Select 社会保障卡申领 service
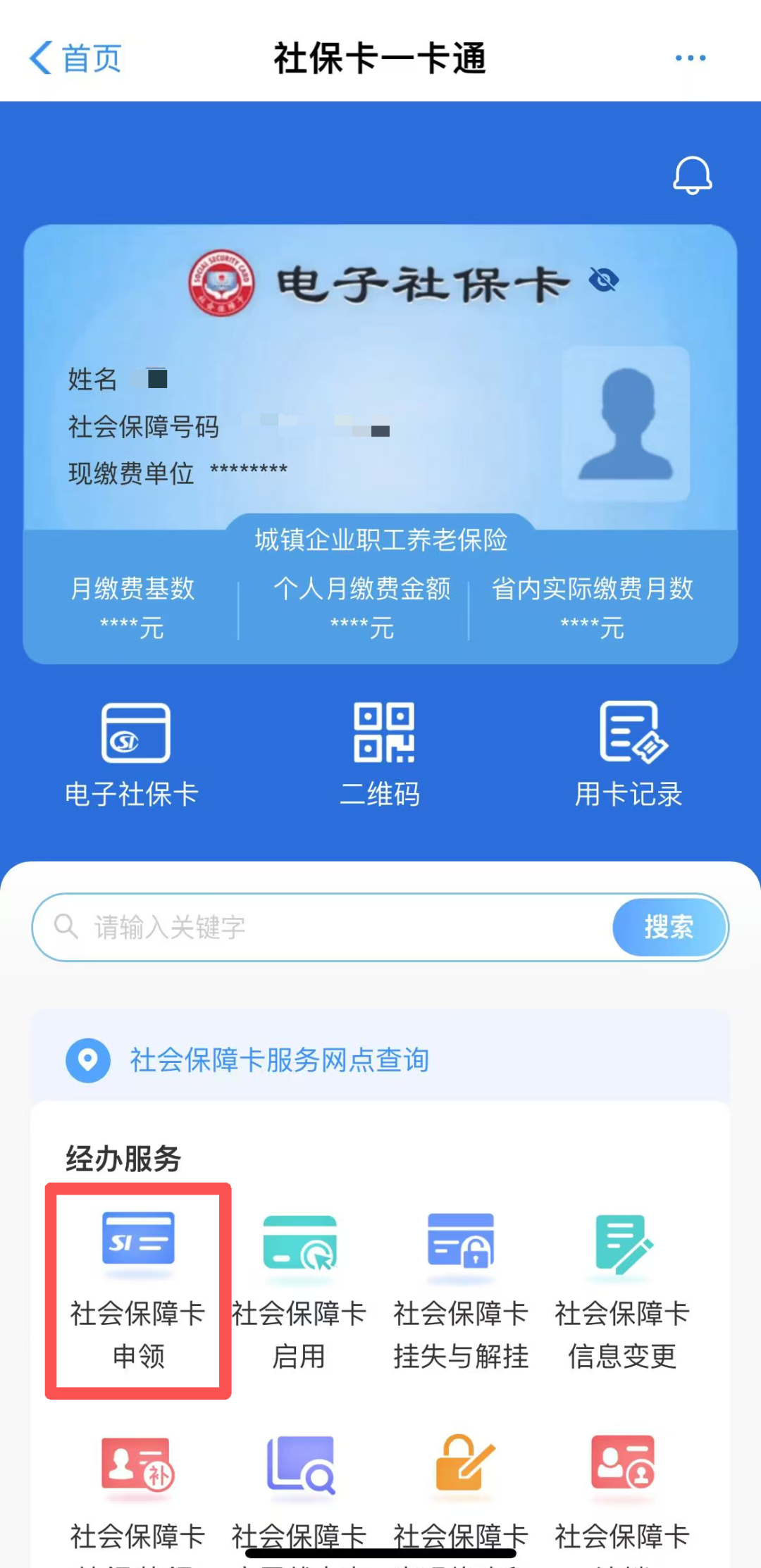This screenshot has width=761, height=1568. [138, 1290]
